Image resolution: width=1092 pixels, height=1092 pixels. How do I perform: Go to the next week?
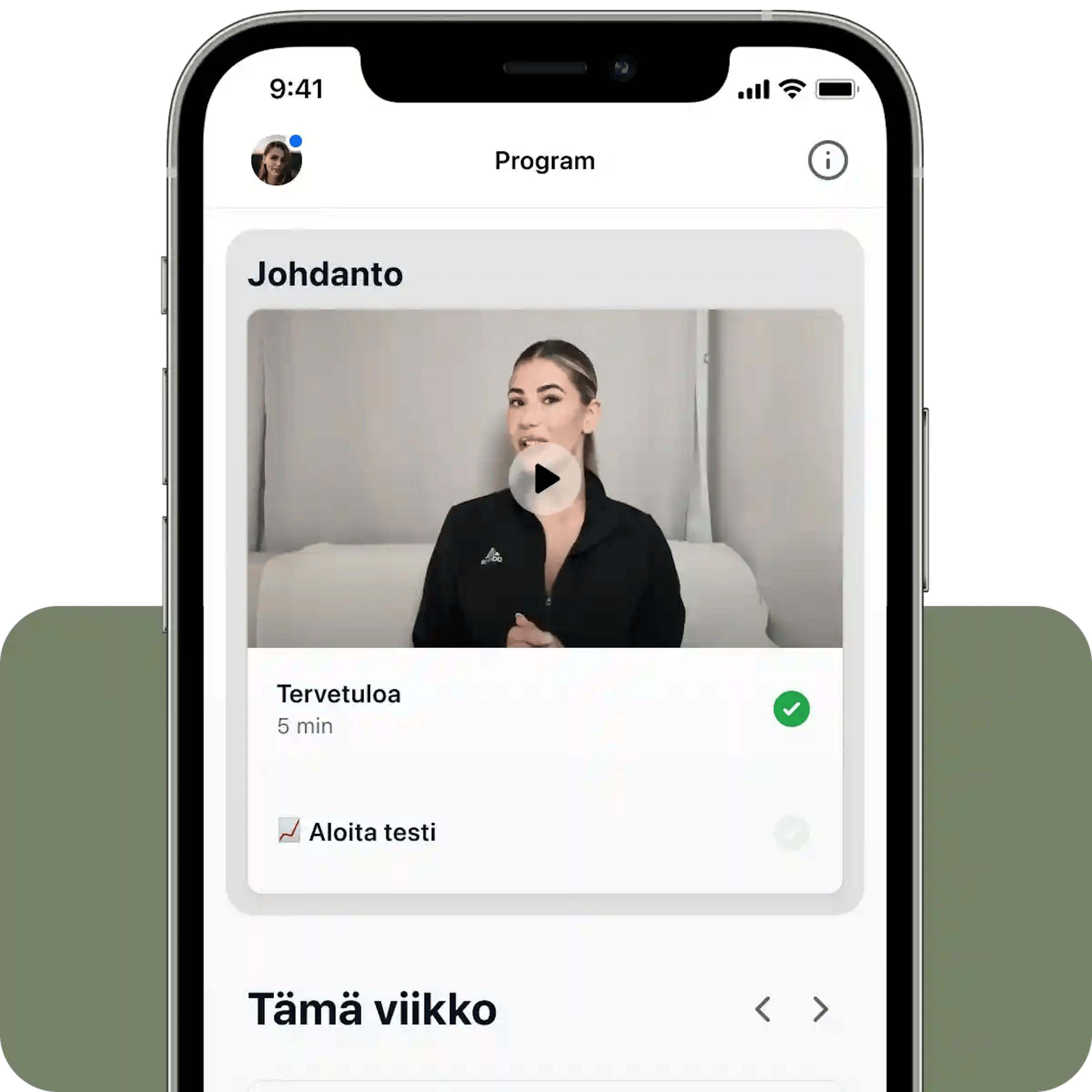(820, 1010)
